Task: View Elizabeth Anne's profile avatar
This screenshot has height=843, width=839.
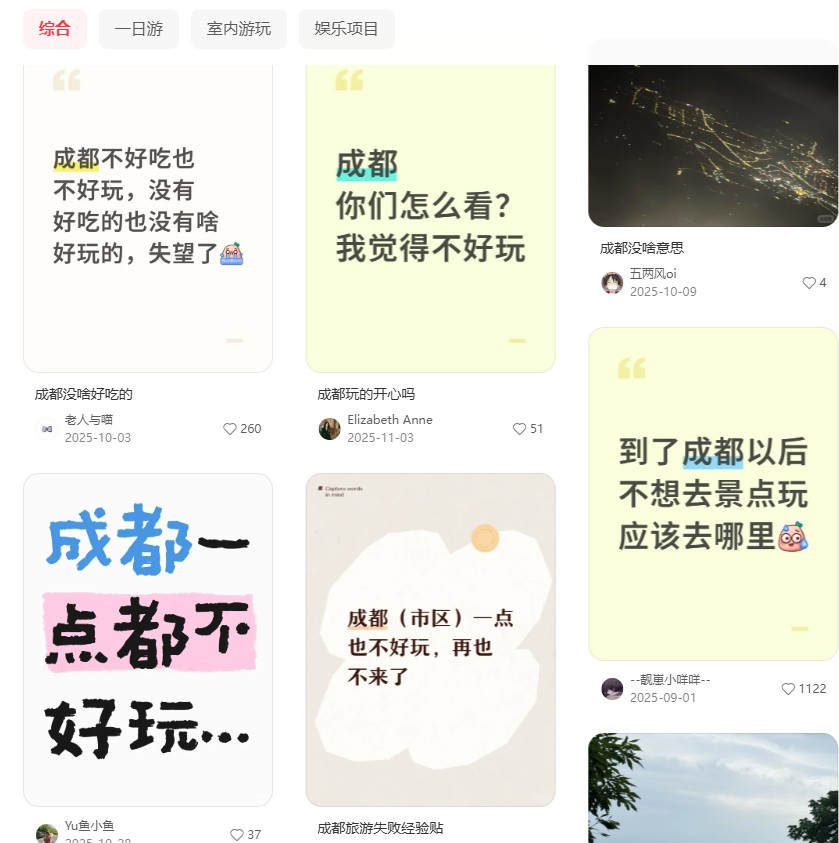Action: pyautogui.click(x=329, y=429)
